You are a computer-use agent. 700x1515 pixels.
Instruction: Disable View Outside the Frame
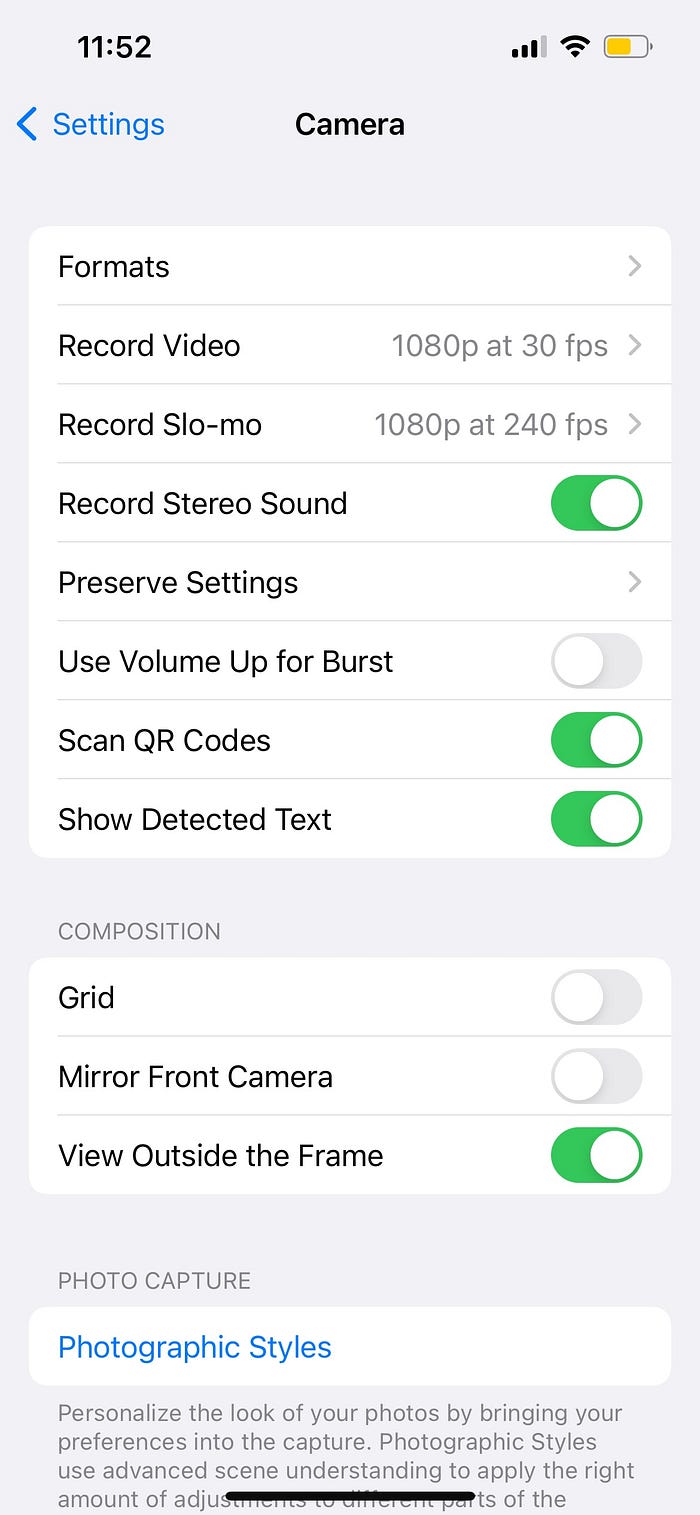tap(596, 1155)
